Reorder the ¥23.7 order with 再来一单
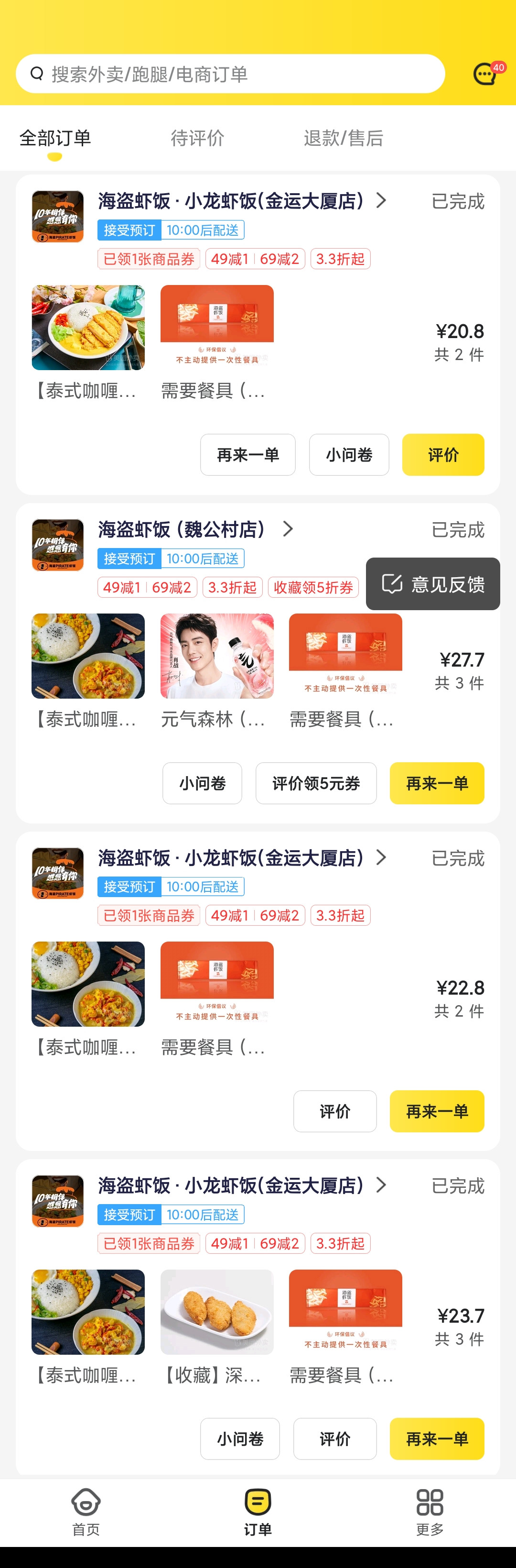This screenshot has width=516, height=1568. [437, 1439]
